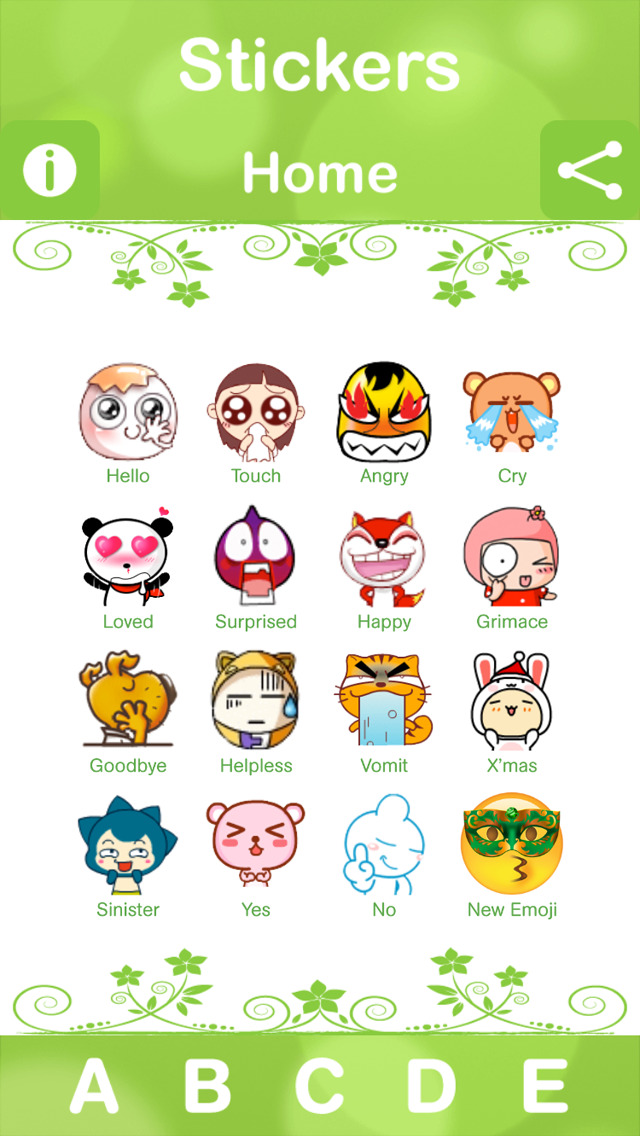The width and height of the screenshot is (640, 1136).
Task: Switch to tab B
Action: 207,1085
